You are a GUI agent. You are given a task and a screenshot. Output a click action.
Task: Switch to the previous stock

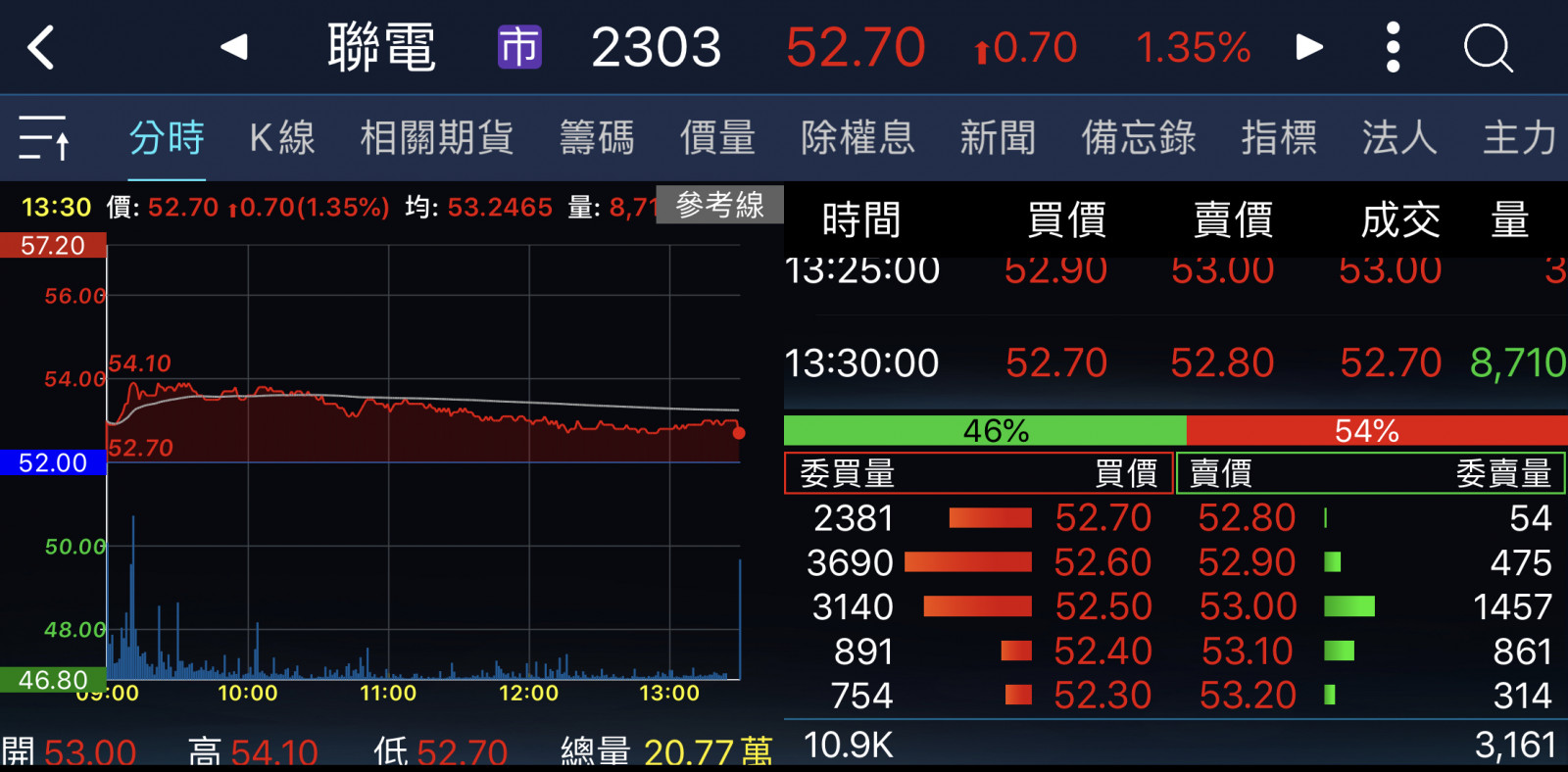coord(233,47)
